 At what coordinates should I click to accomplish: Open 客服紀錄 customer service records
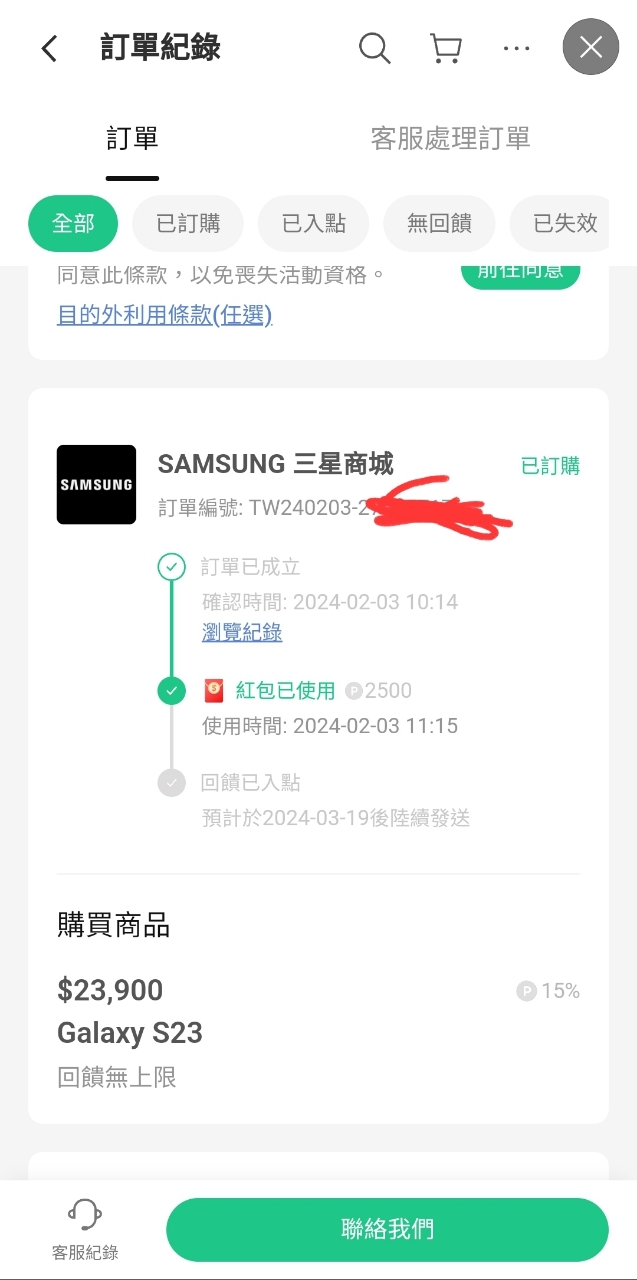tap(85, 1231)
